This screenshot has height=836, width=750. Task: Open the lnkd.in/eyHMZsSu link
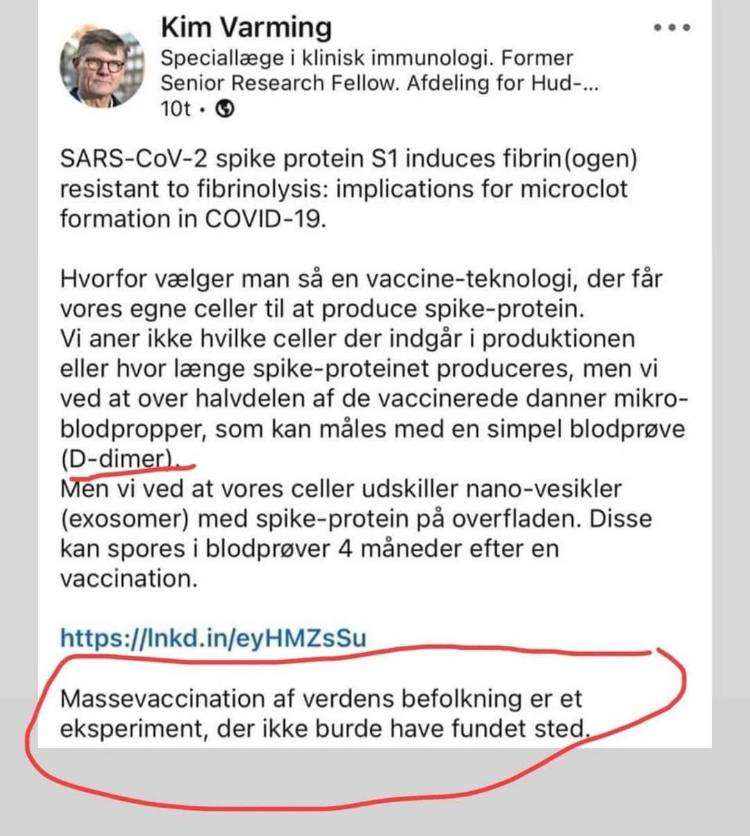point(213,638)
